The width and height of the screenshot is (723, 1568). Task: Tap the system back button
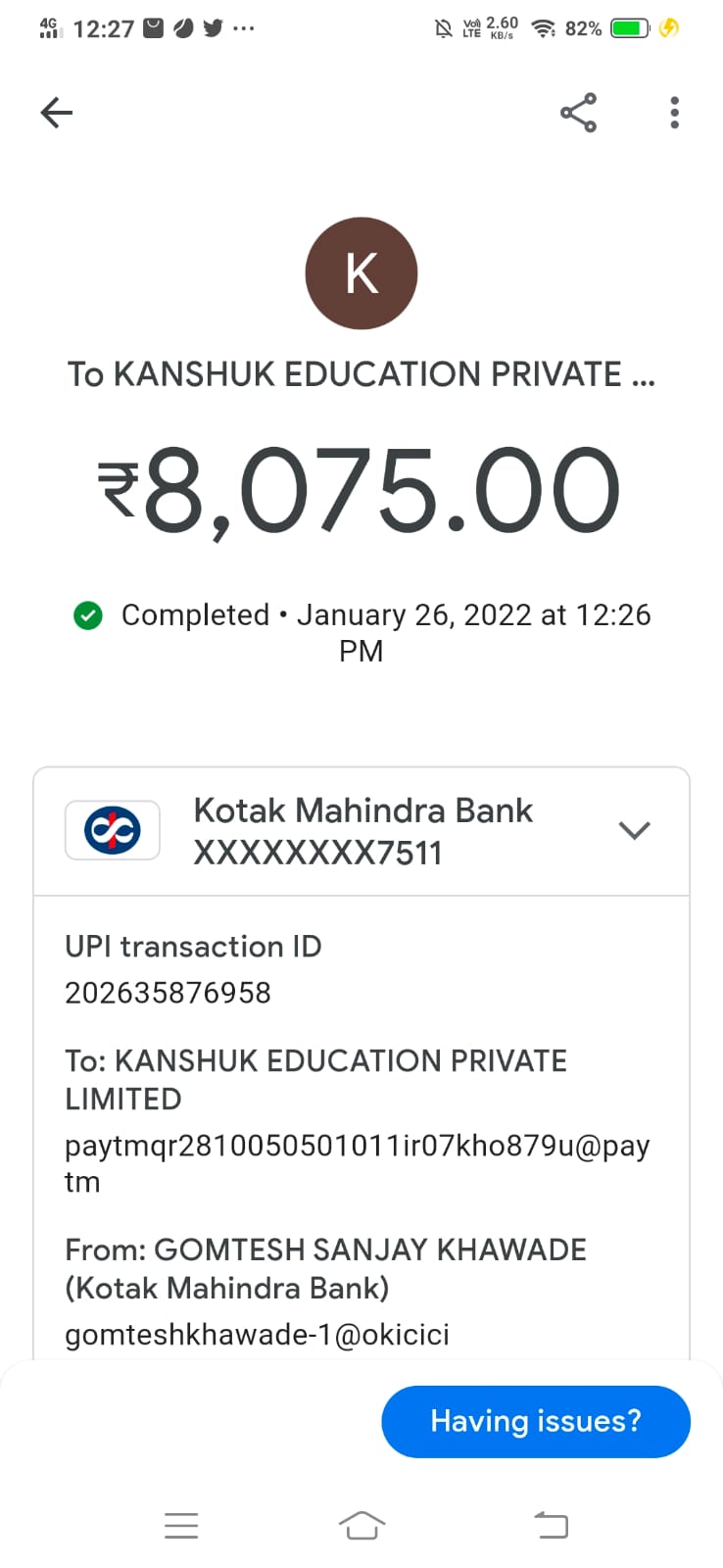point(551,1525)
